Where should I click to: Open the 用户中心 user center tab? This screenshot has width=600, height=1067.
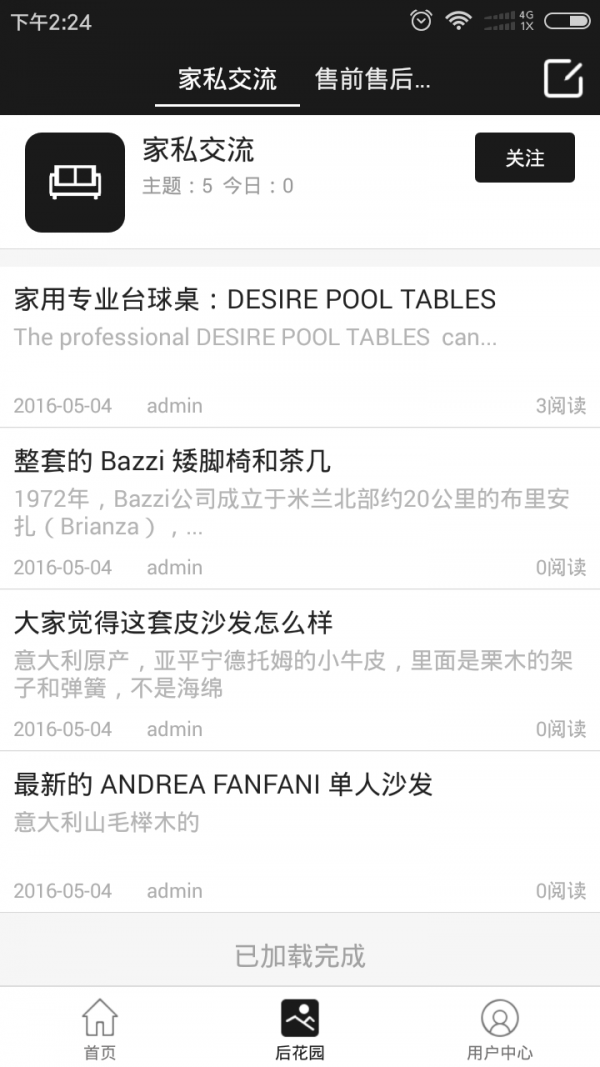tap(499, 1028)
